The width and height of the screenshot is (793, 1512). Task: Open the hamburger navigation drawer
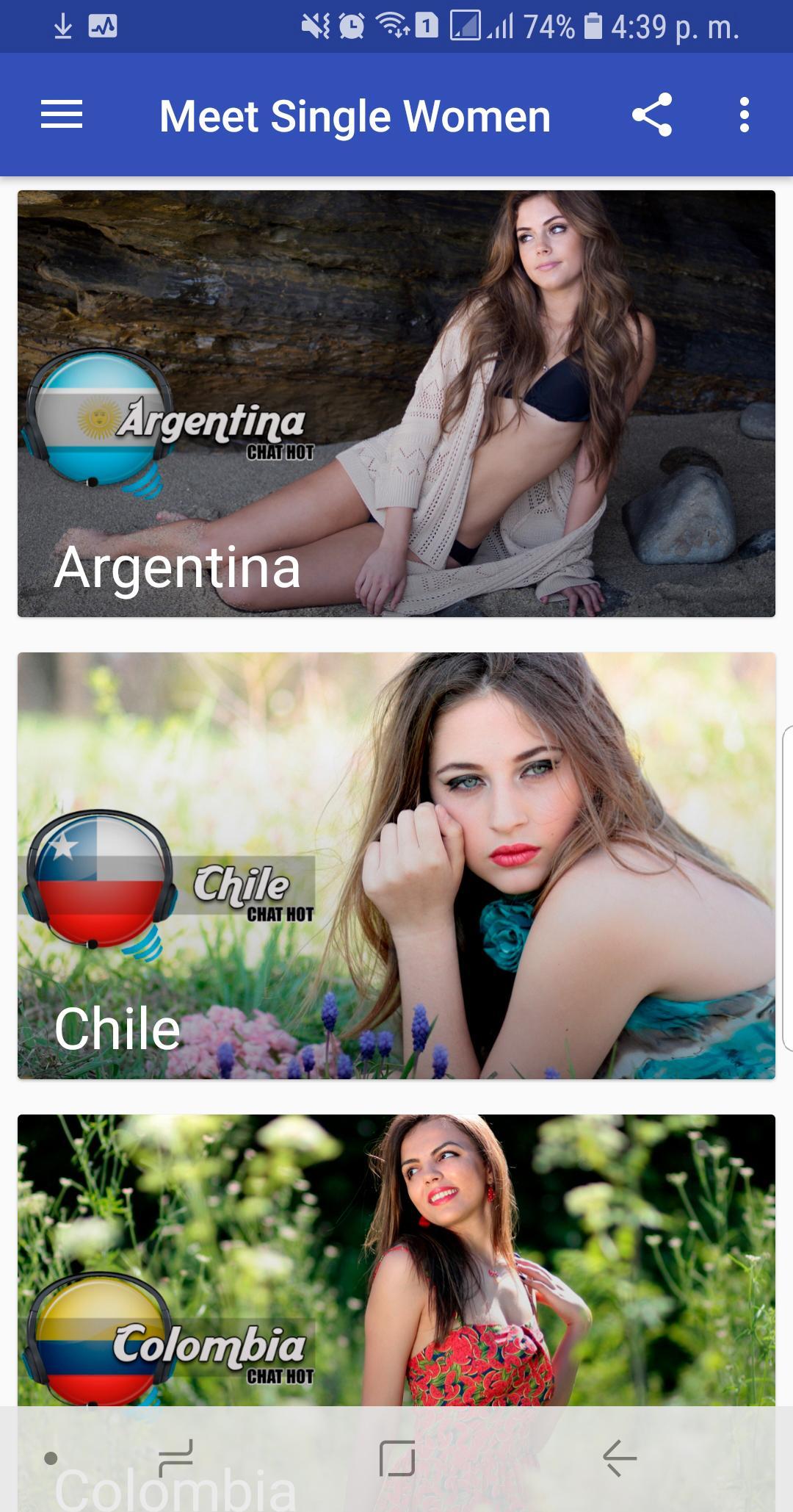point(62,115)
